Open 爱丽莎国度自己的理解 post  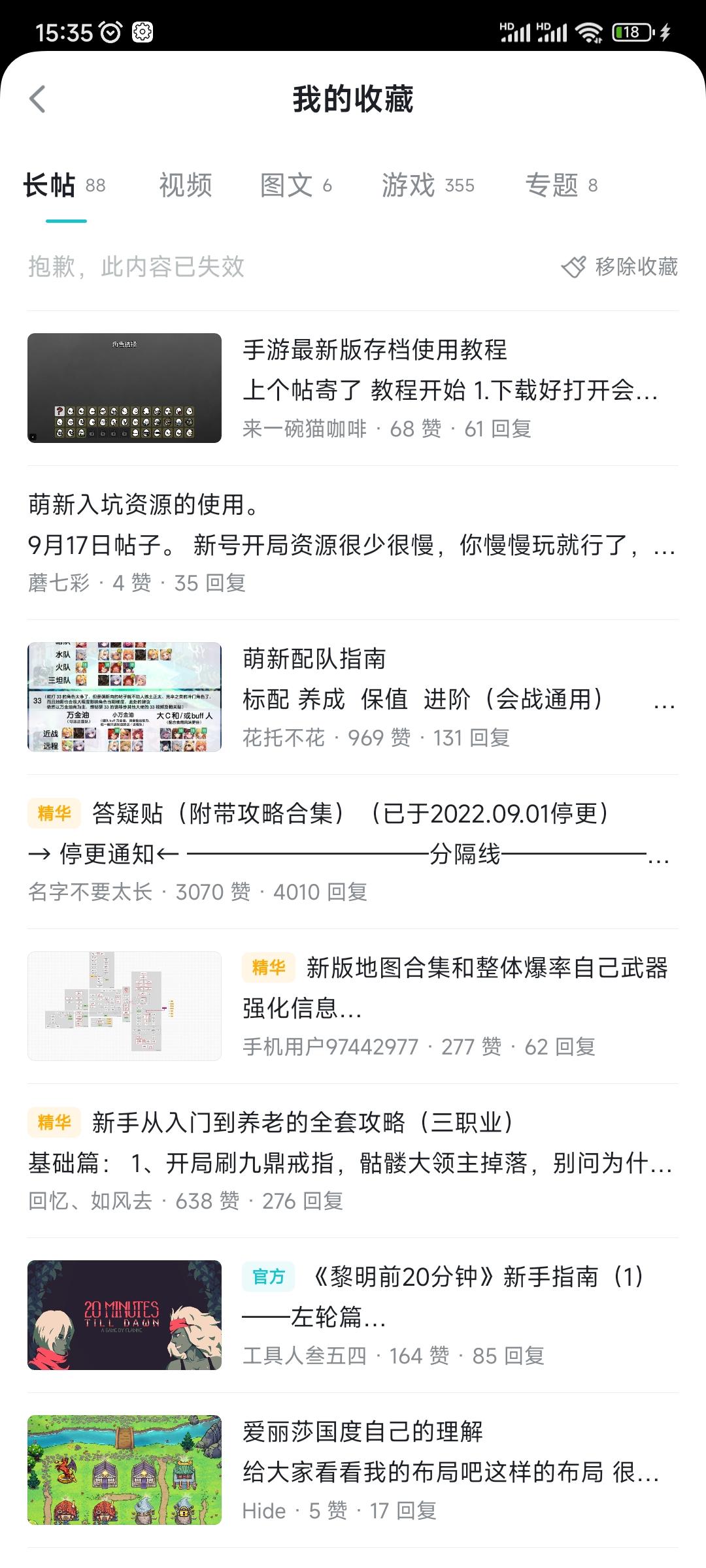353,1470
